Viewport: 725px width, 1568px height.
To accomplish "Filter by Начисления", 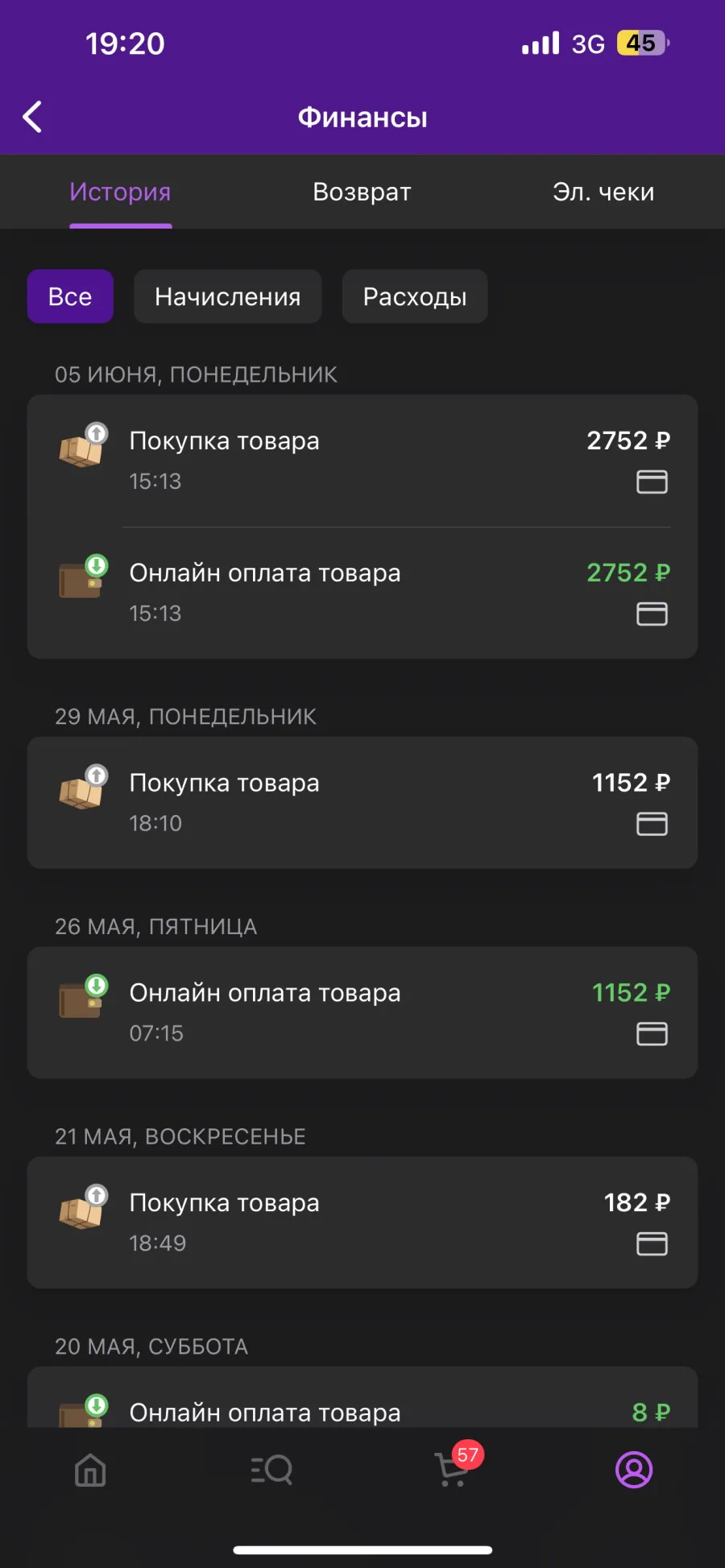I will coord(228,296).
